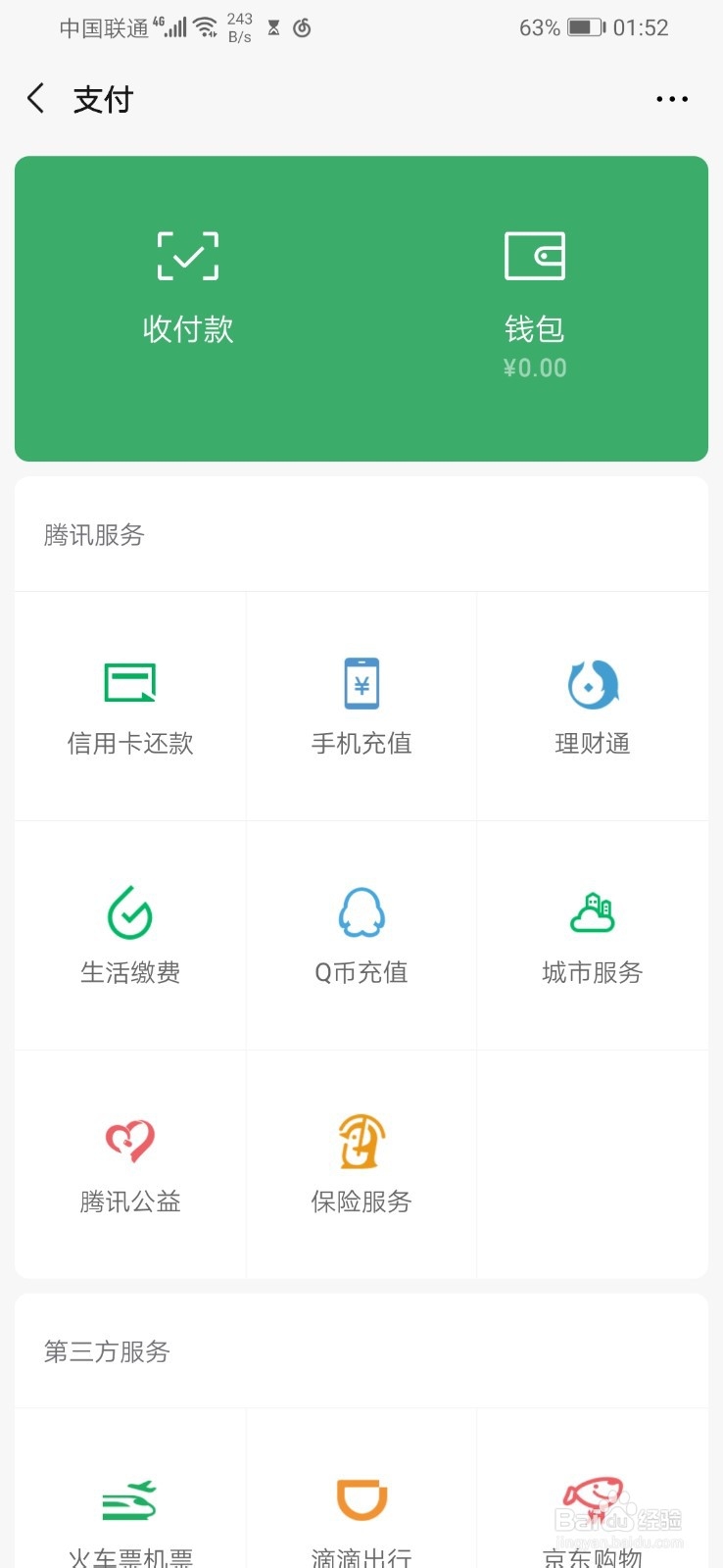Open Q币充值 QQ coin recharge
The image size is (723, 1568).
(361, 934)
